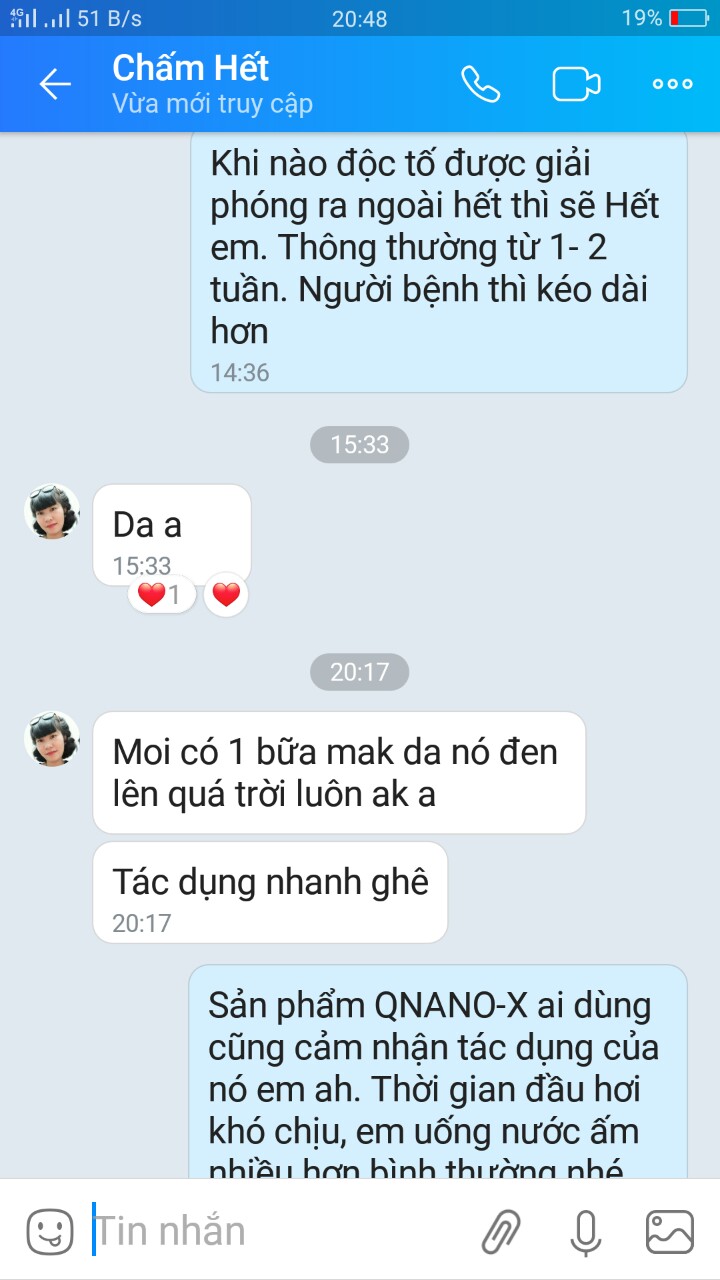Open the photo gallery picker
The height and width of the screenshot is (1280, 720).
tap(670, 1231)
